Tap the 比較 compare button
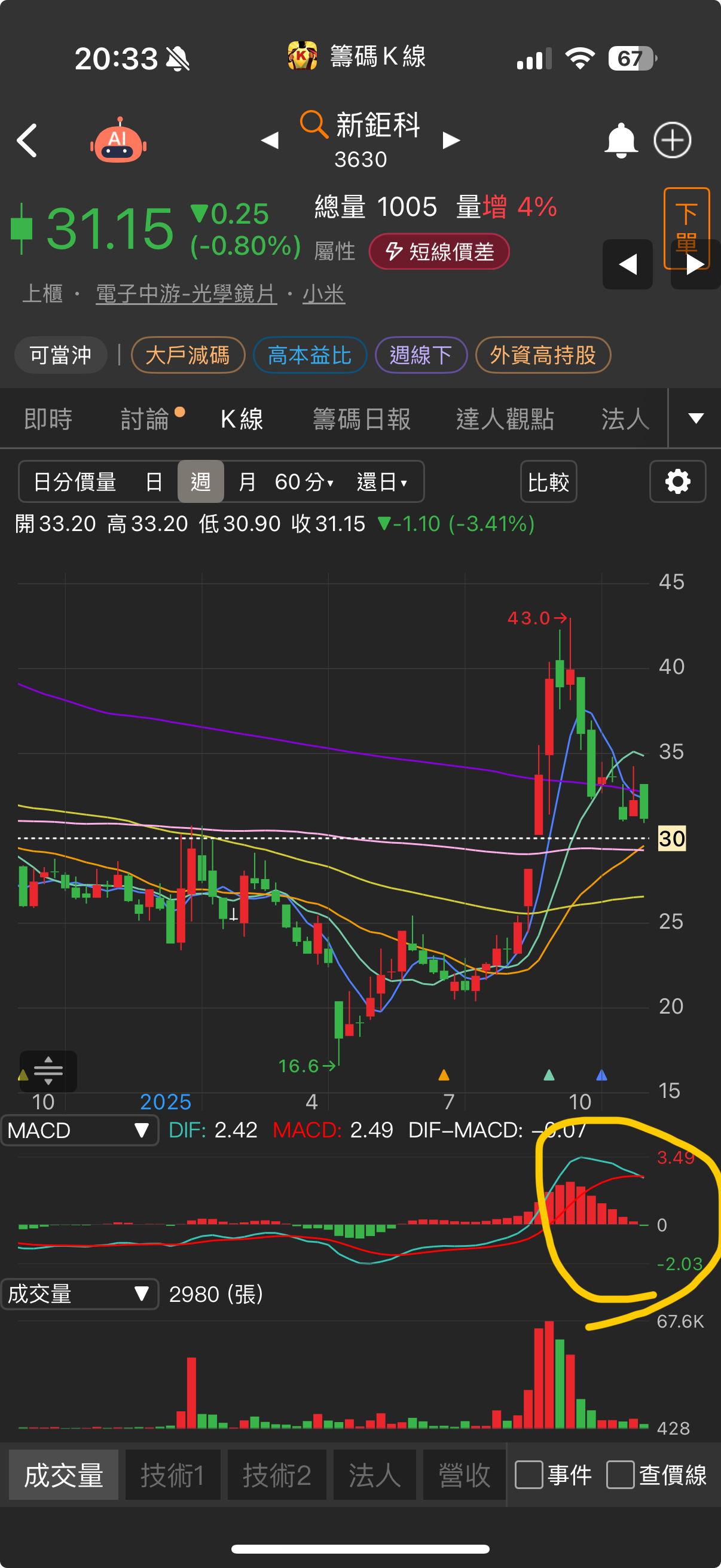 click(x=548, y=482)
